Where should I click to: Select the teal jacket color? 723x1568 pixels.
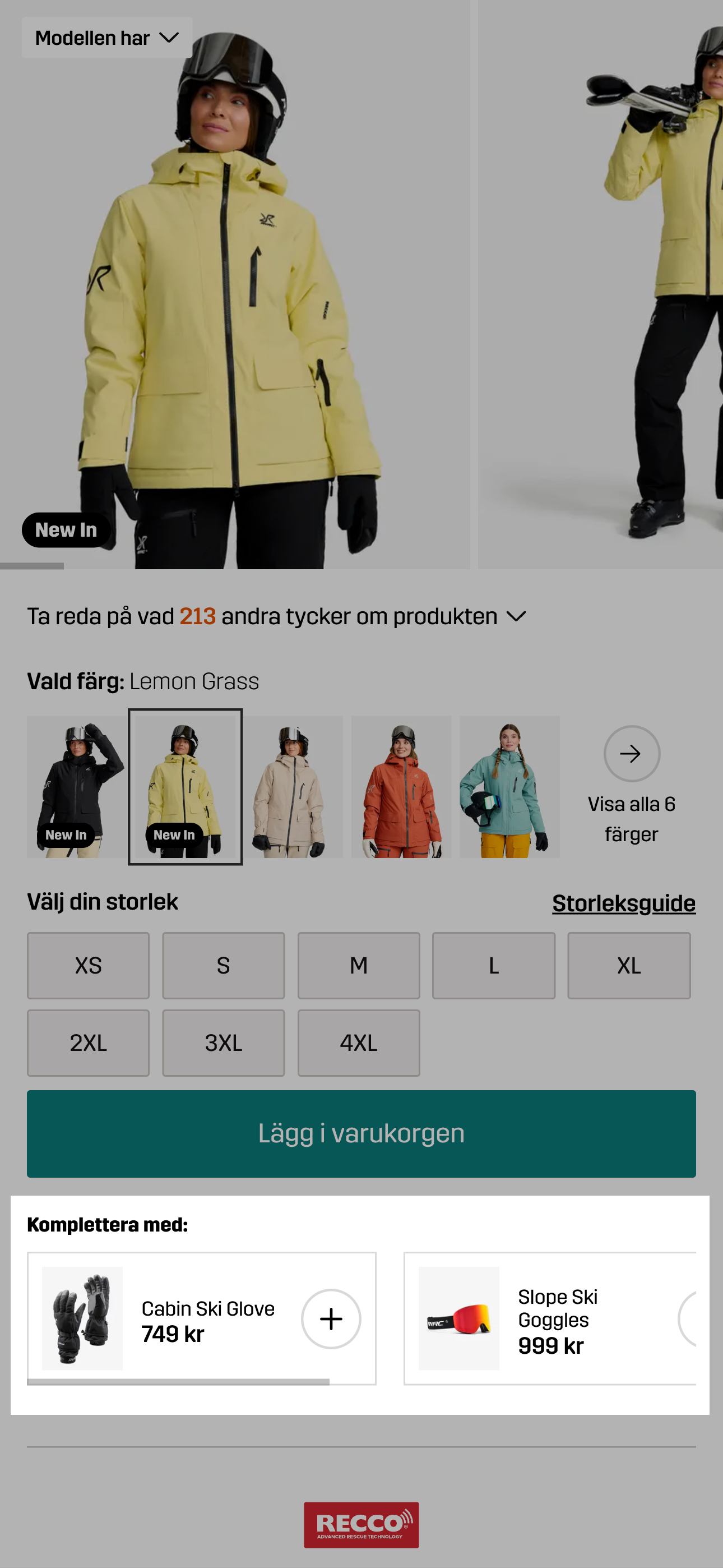(x=509, y=786)
